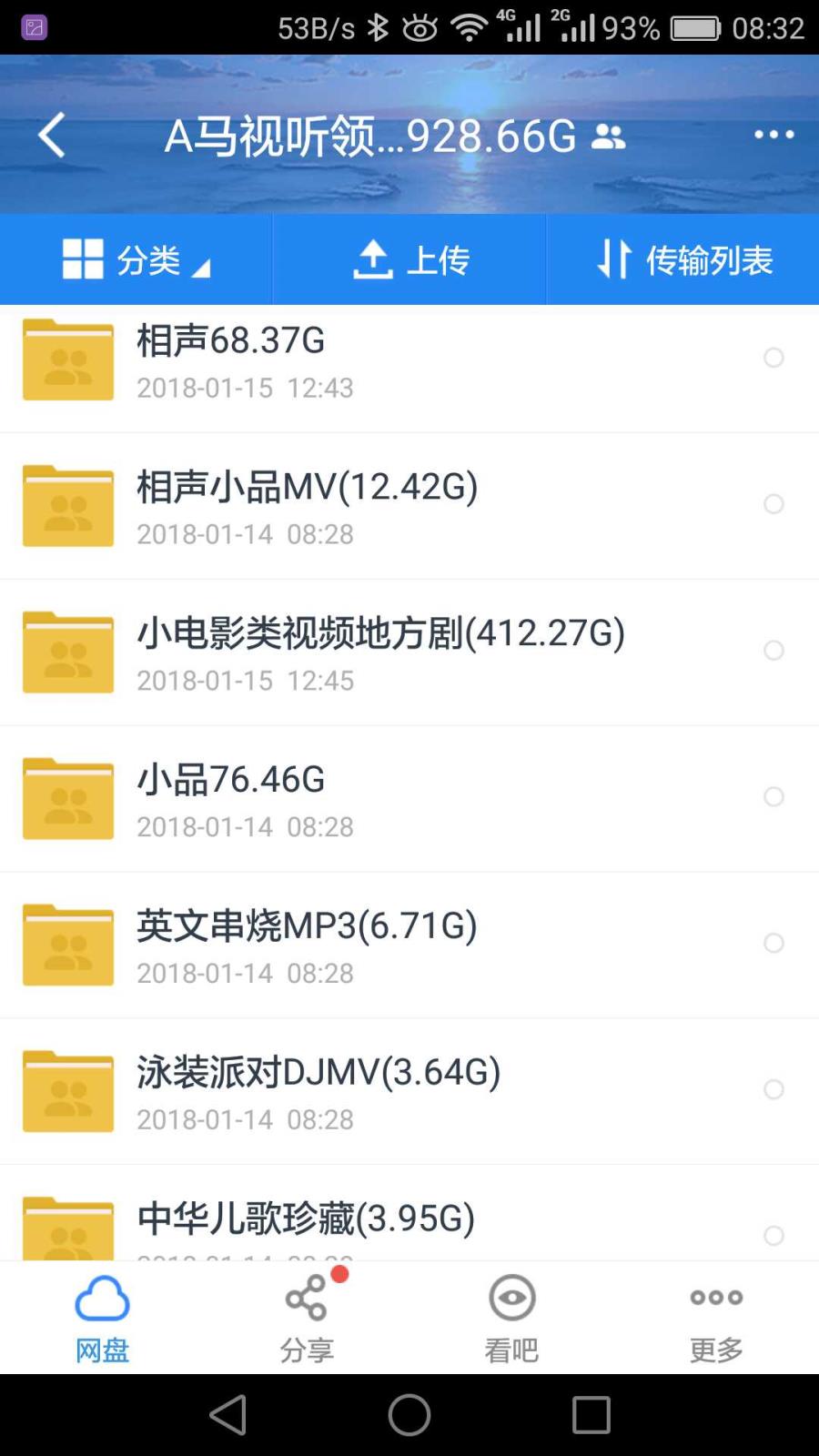Go back using the header arrow
Viewport: 819px width, 1456px height.
click(x=52, y=135)
